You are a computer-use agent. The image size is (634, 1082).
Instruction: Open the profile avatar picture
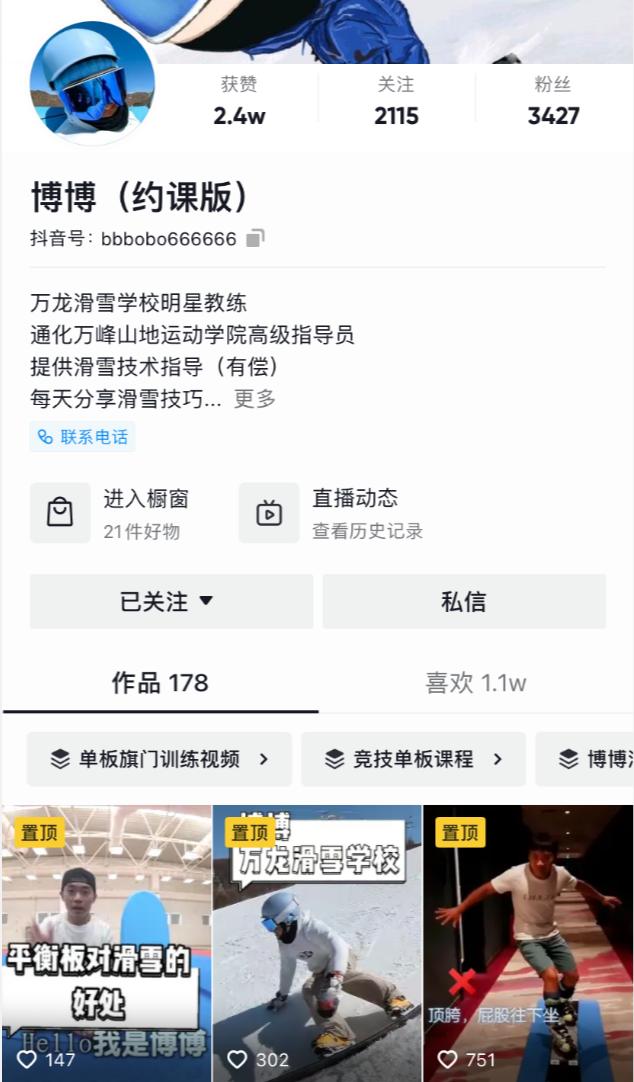coord(92,84)
